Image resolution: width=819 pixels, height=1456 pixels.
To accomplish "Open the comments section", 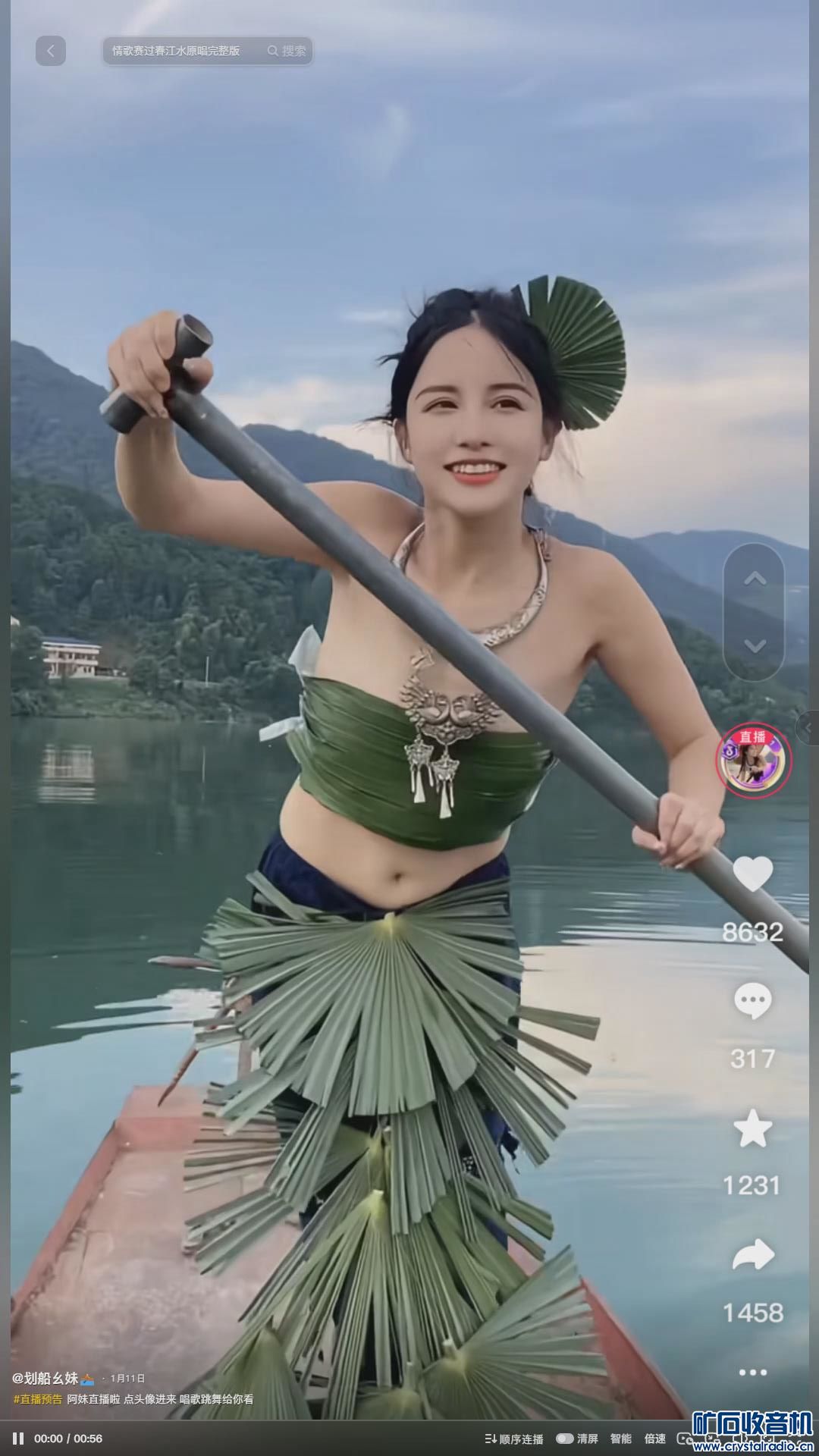I will [752, 1001].
